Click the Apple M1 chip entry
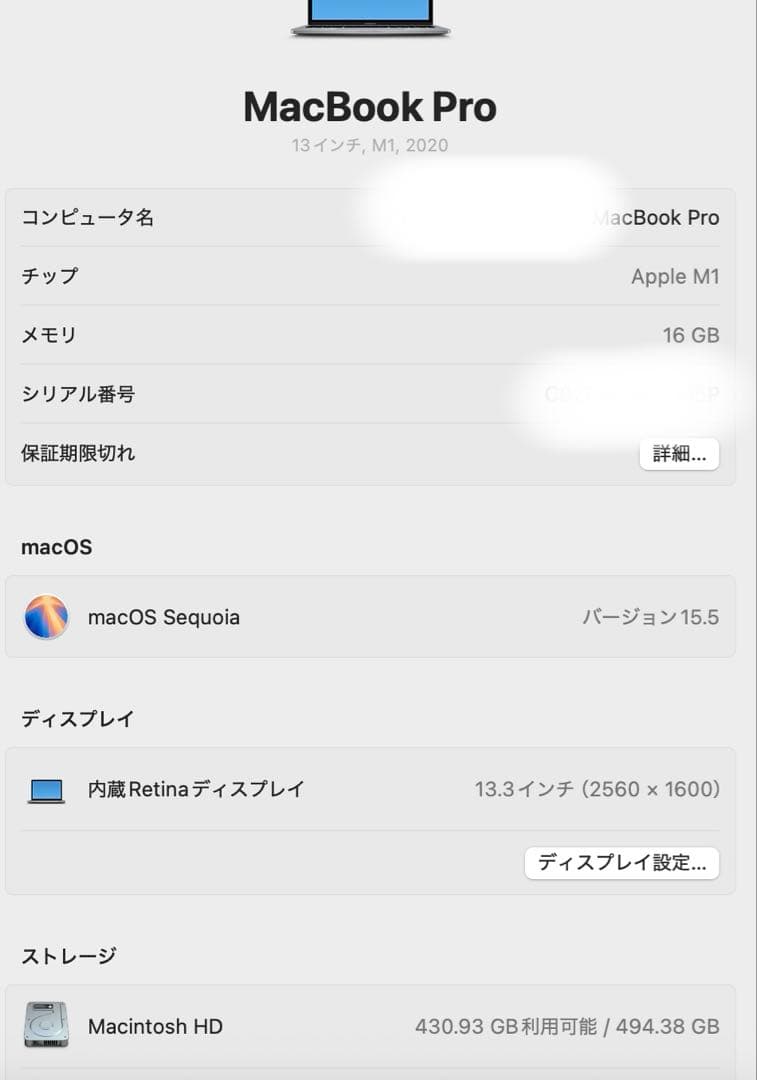The width and height of the screenshot is (757, 1080). (x=675, y=277)
